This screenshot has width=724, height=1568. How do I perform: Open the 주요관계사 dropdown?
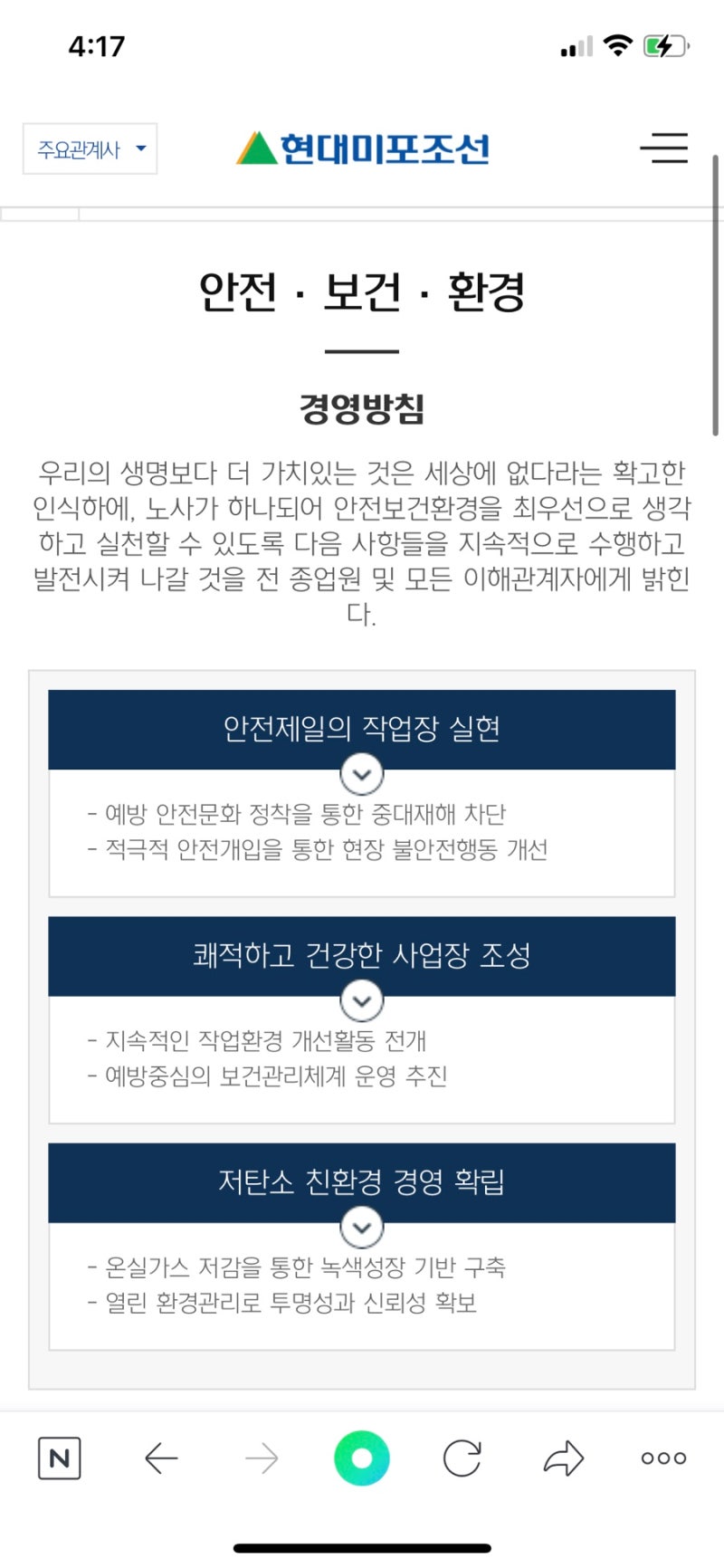coord(90,149)
